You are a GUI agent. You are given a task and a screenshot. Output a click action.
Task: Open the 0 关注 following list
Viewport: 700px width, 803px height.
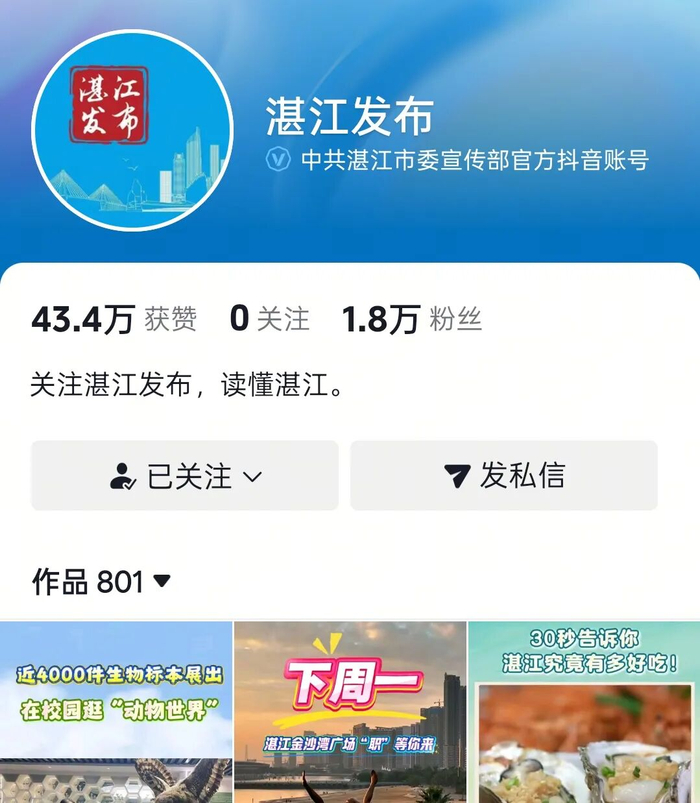point(270,319)
